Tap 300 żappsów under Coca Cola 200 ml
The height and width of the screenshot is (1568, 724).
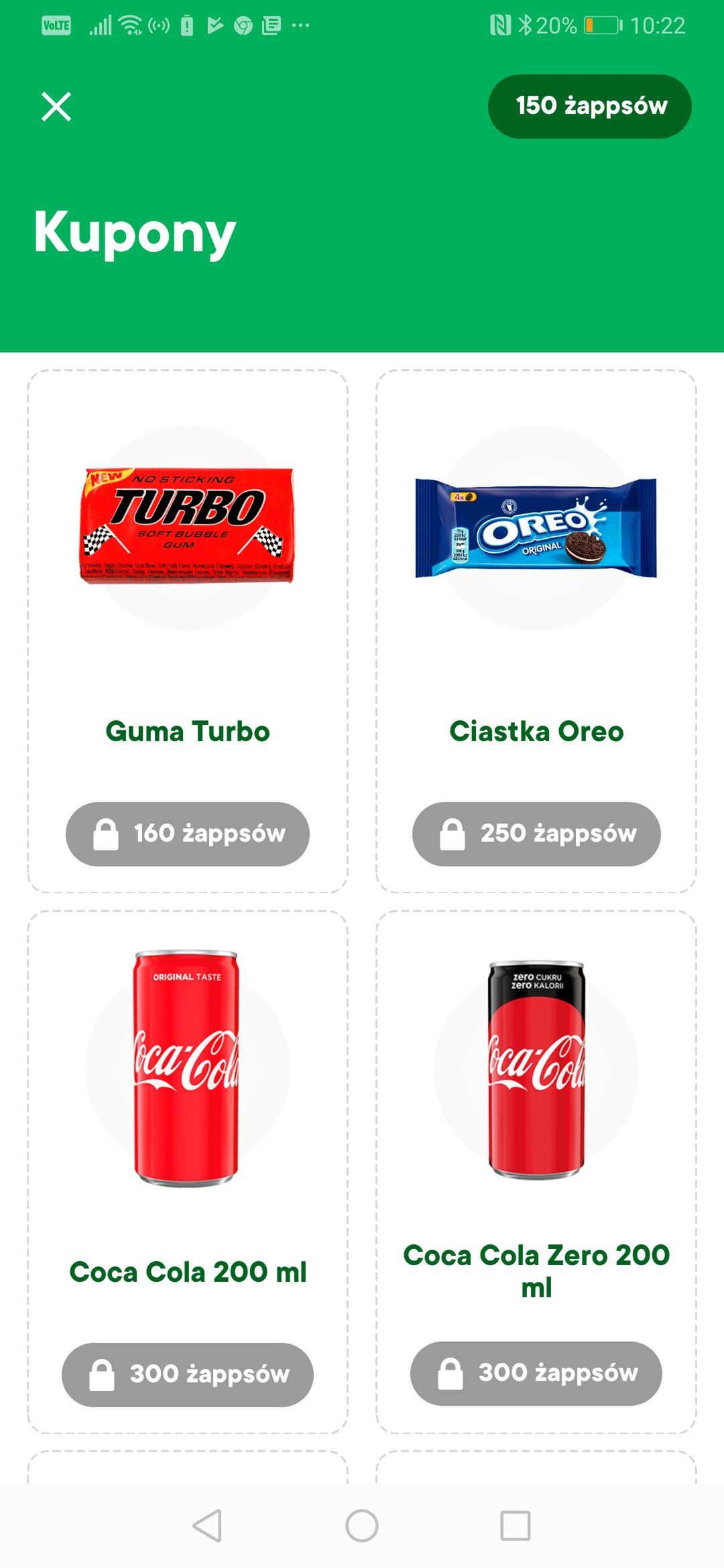point(188,1374)
